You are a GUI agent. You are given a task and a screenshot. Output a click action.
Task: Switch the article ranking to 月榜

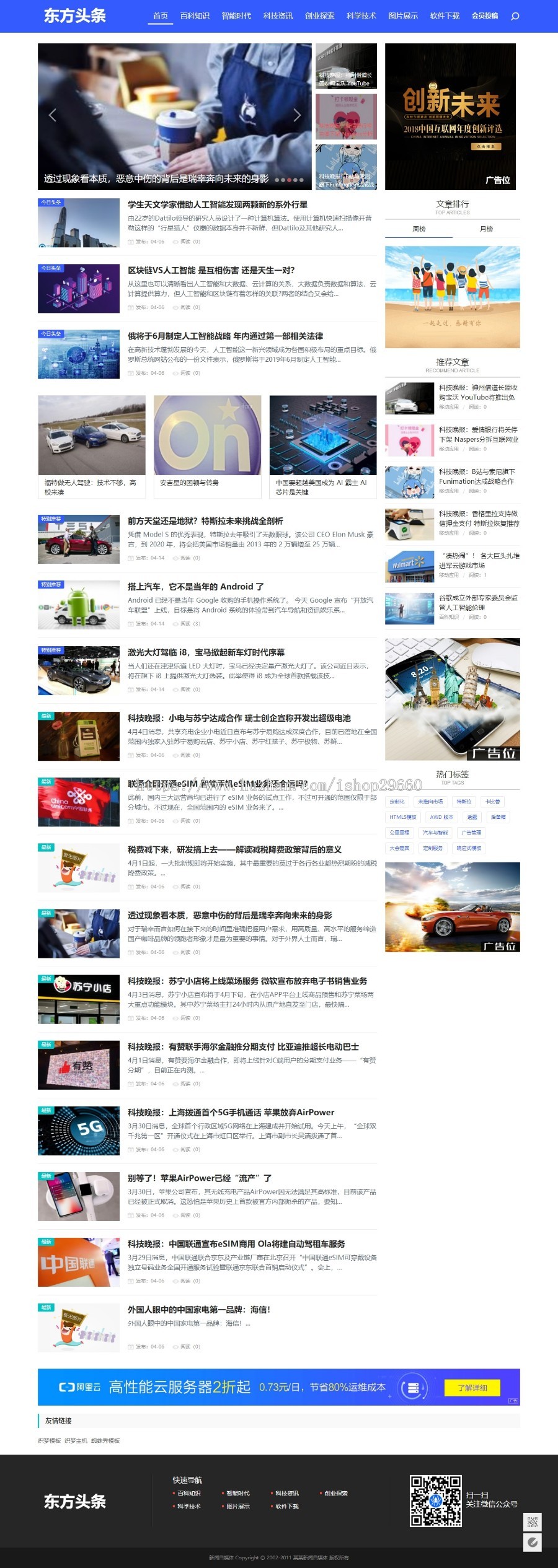(x=486, y=229)
